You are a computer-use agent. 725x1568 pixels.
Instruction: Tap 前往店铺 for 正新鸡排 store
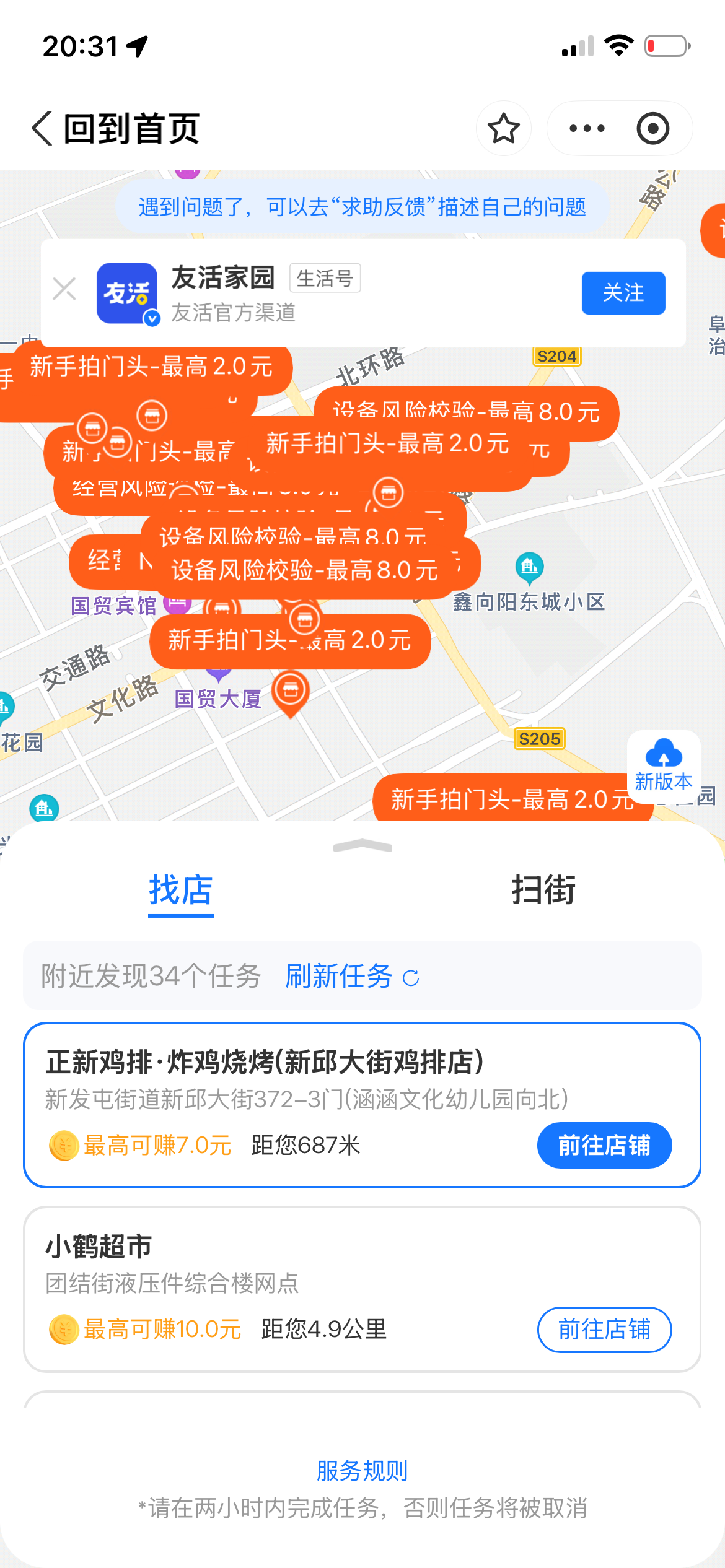pyautogui.click(x=604, y=1145)
